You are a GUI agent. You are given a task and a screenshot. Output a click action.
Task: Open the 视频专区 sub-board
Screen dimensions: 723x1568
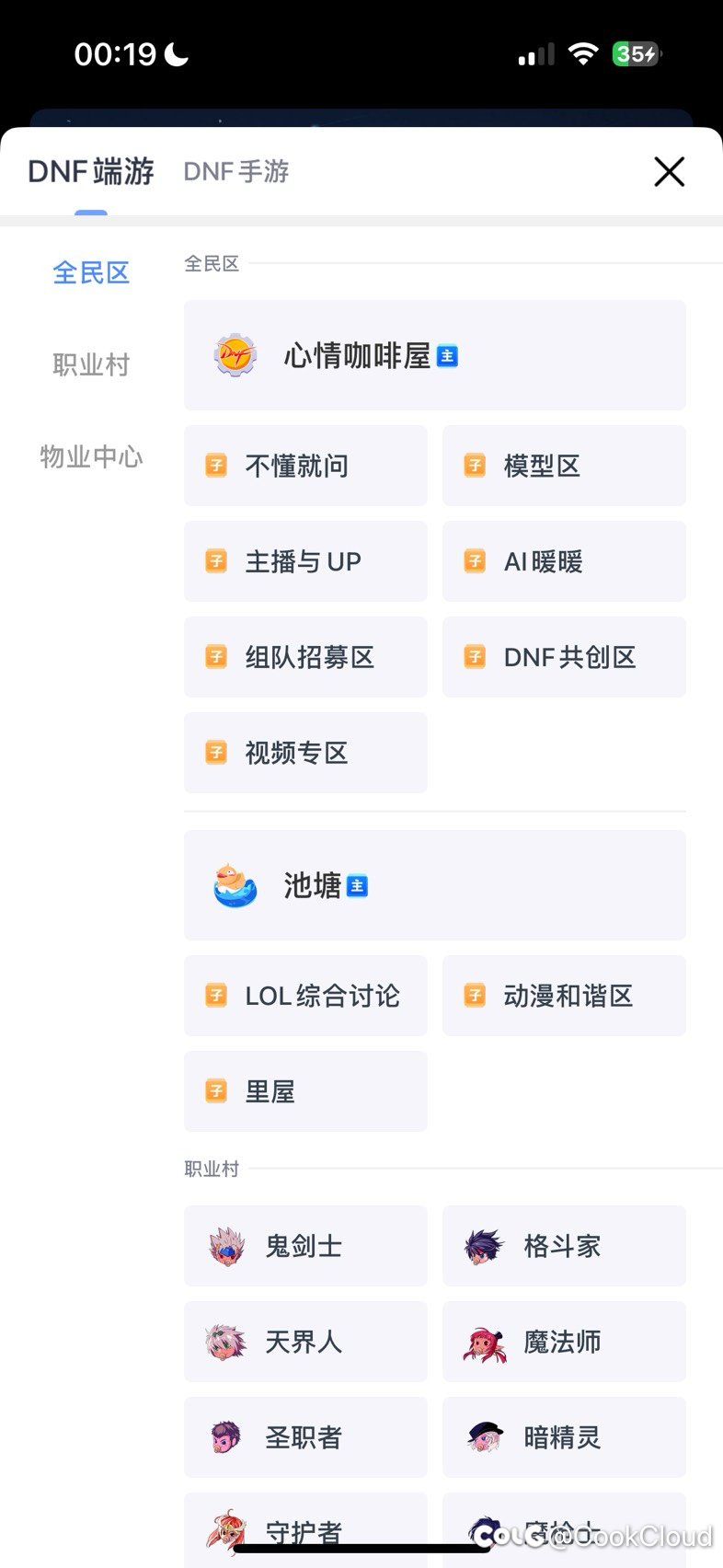coord(305,753)
